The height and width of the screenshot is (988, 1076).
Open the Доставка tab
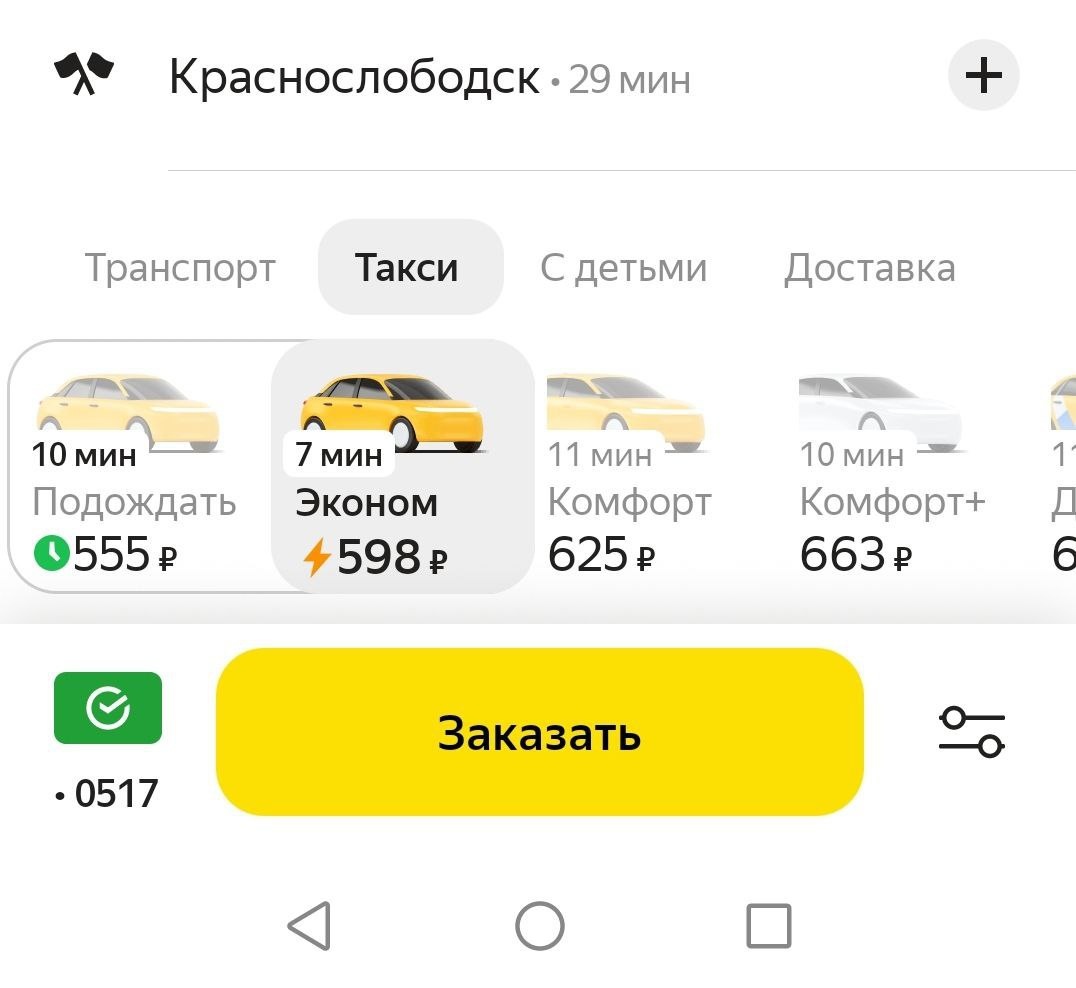tap(869, 268)
